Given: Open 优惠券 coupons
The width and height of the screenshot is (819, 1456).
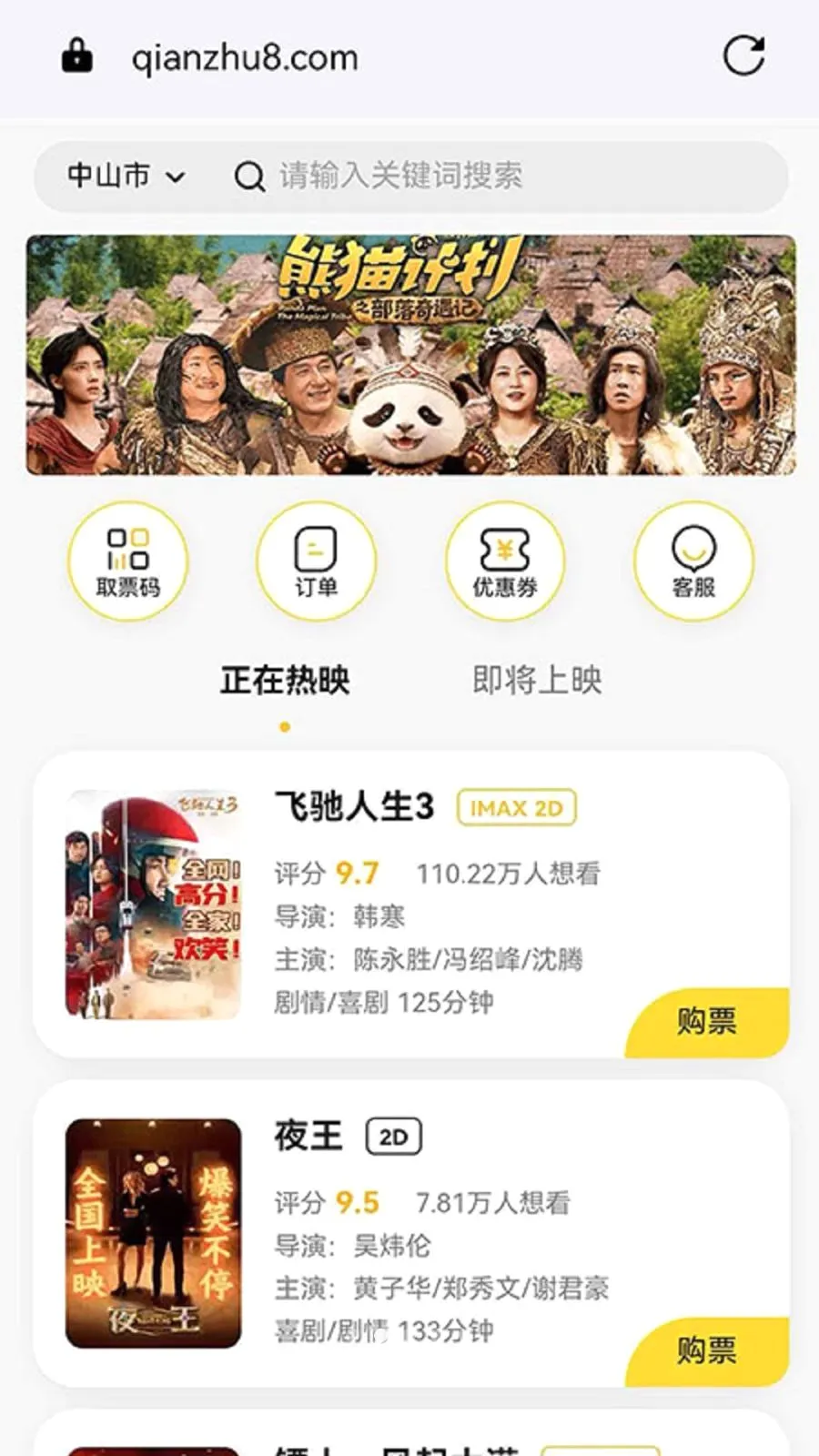Looking at the screenshot, I should coord(505,561).
